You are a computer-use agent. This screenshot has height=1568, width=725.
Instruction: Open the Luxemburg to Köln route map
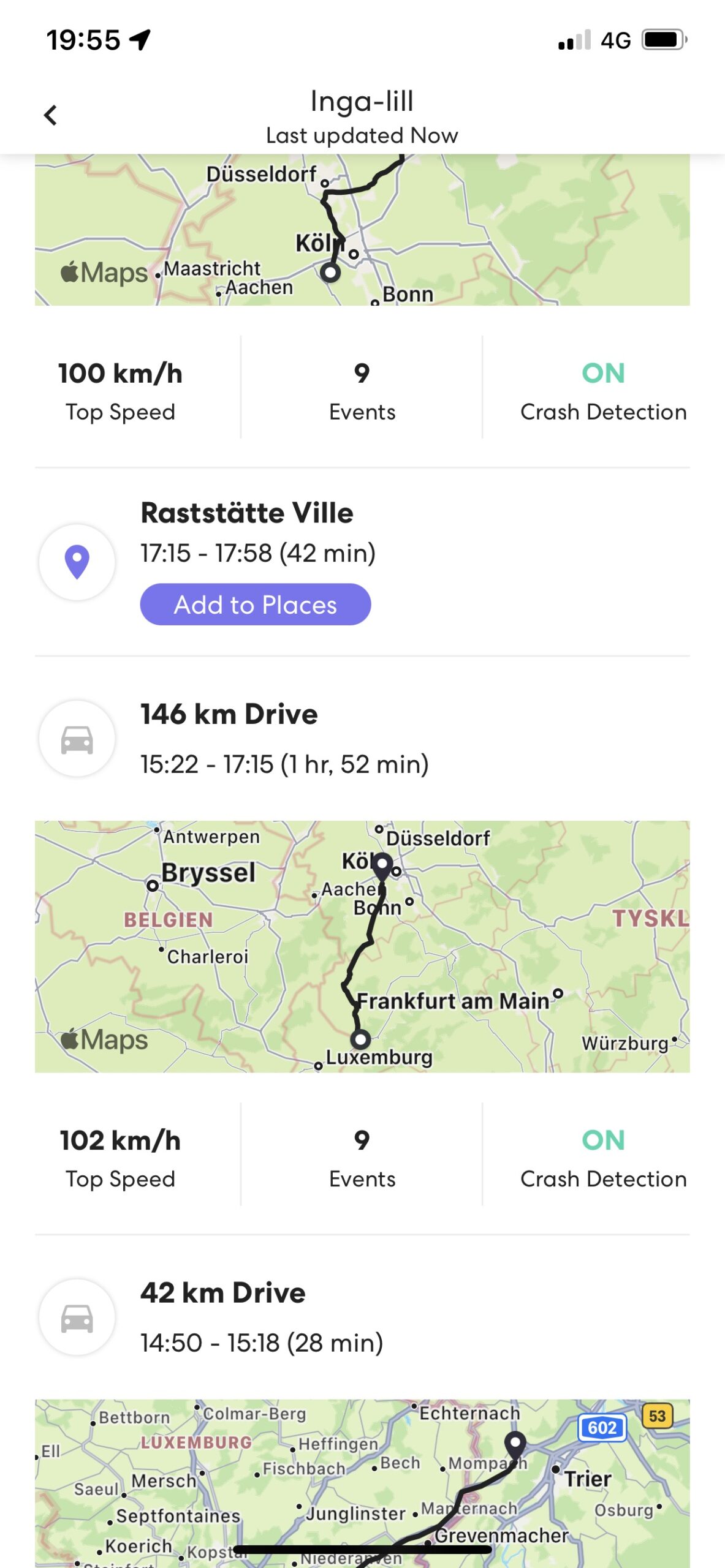[x=362, y=946]
